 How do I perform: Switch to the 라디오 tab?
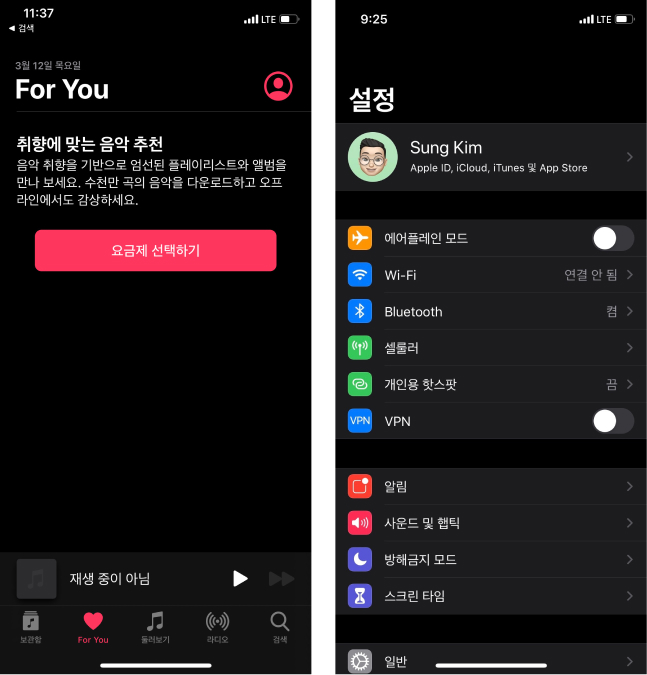[x=217, y=626]
